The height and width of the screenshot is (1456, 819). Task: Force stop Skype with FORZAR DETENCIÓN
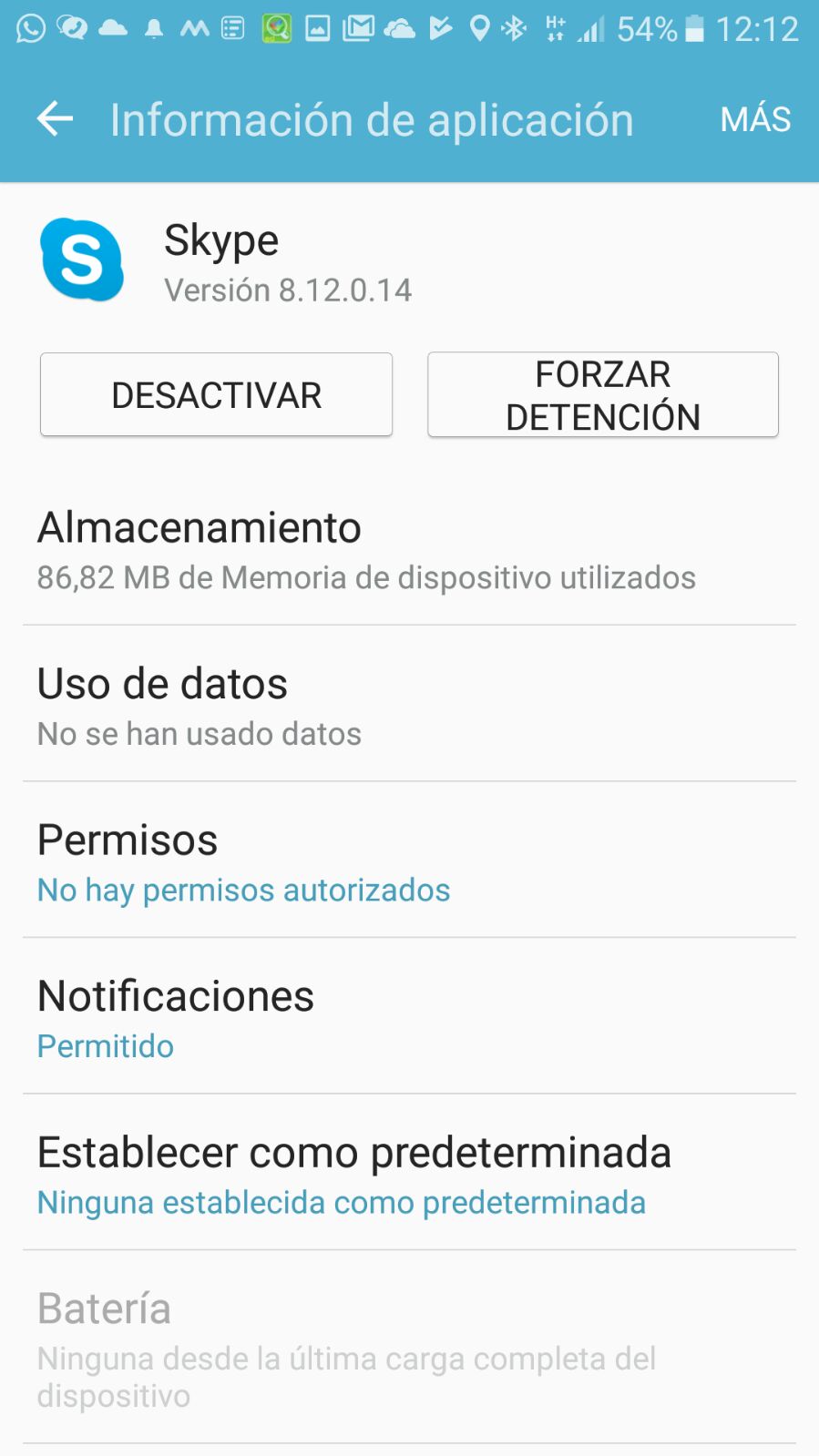tap(602, 395)
